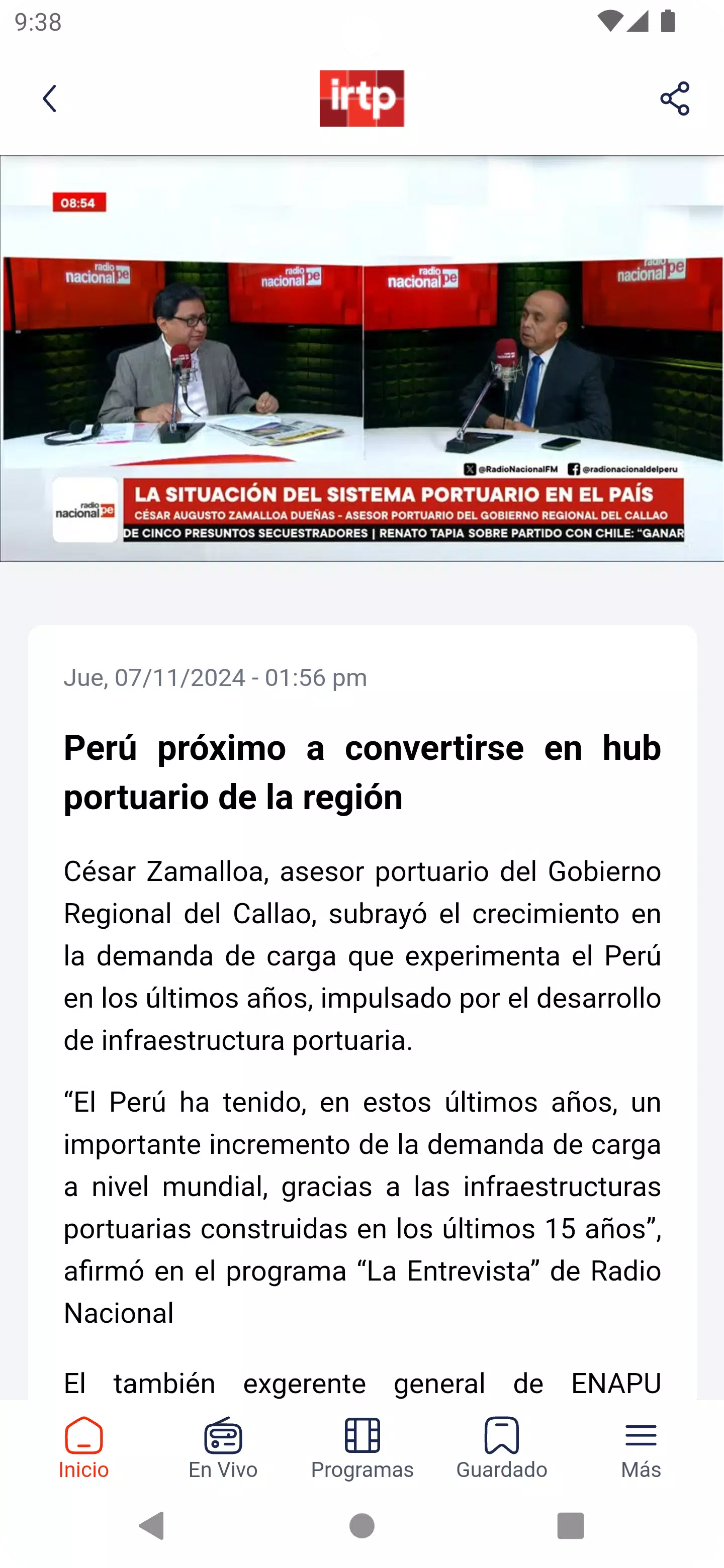Image resolution: width=724 pixels, height=1568 pixels.
Task: Switch to the Programas tab
Action: (363, 1449)
